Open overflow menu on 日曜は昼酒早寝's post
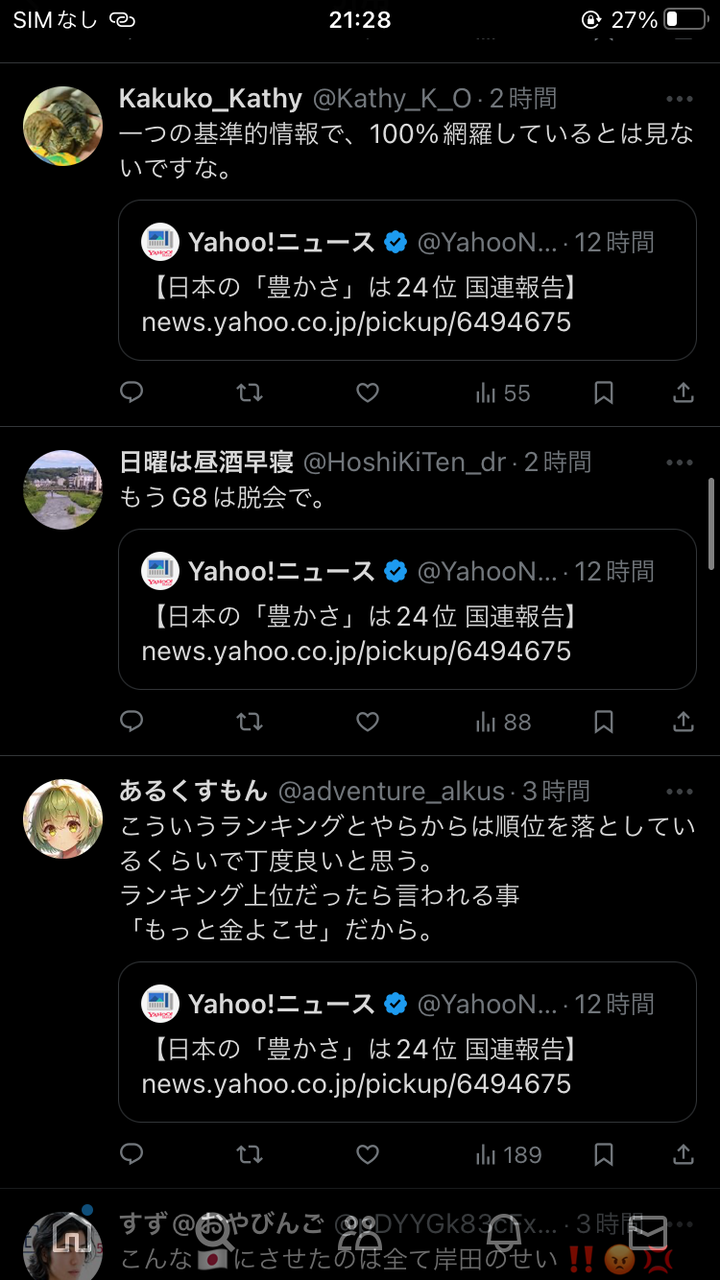This screenshot has height=1280, width=720. (x=680, y=463)
